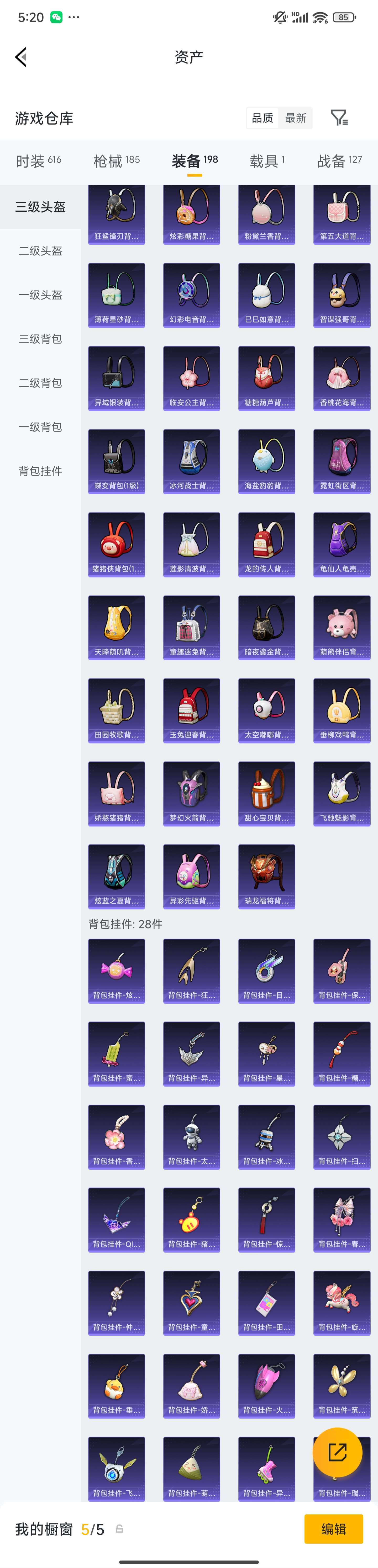This screenshot has width=378, height=1568.
Task: Switch to the 载具 tab
Action: (x=267, y=161)
